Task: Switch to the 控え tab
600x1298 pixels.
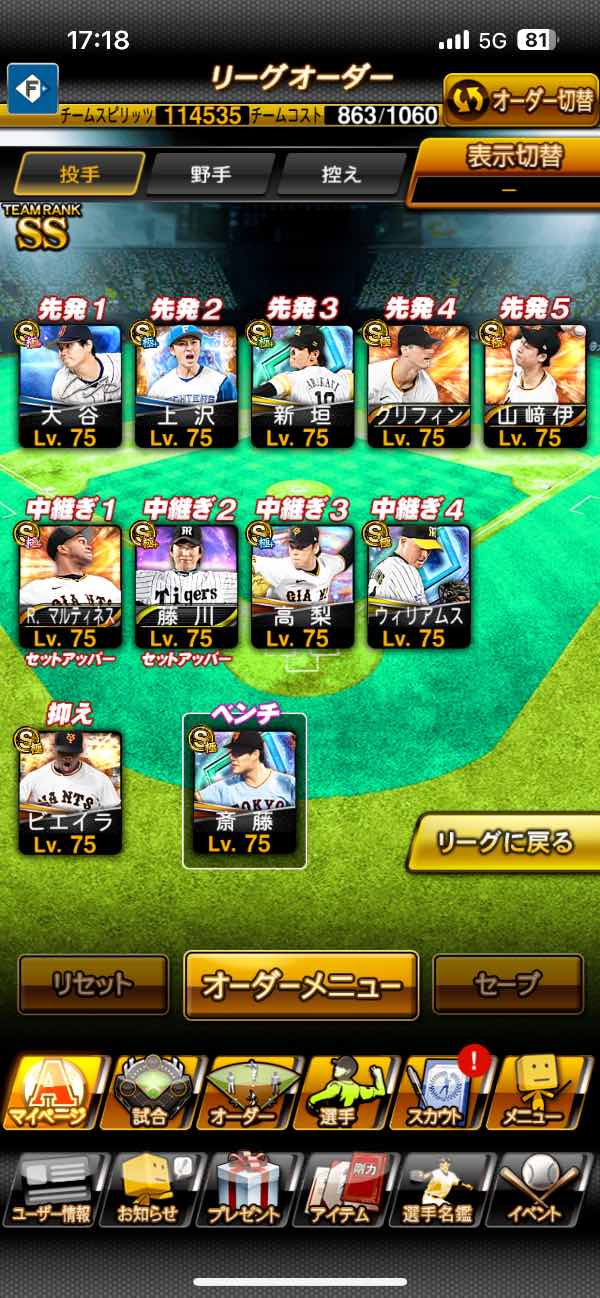Action: click(341, 174)
